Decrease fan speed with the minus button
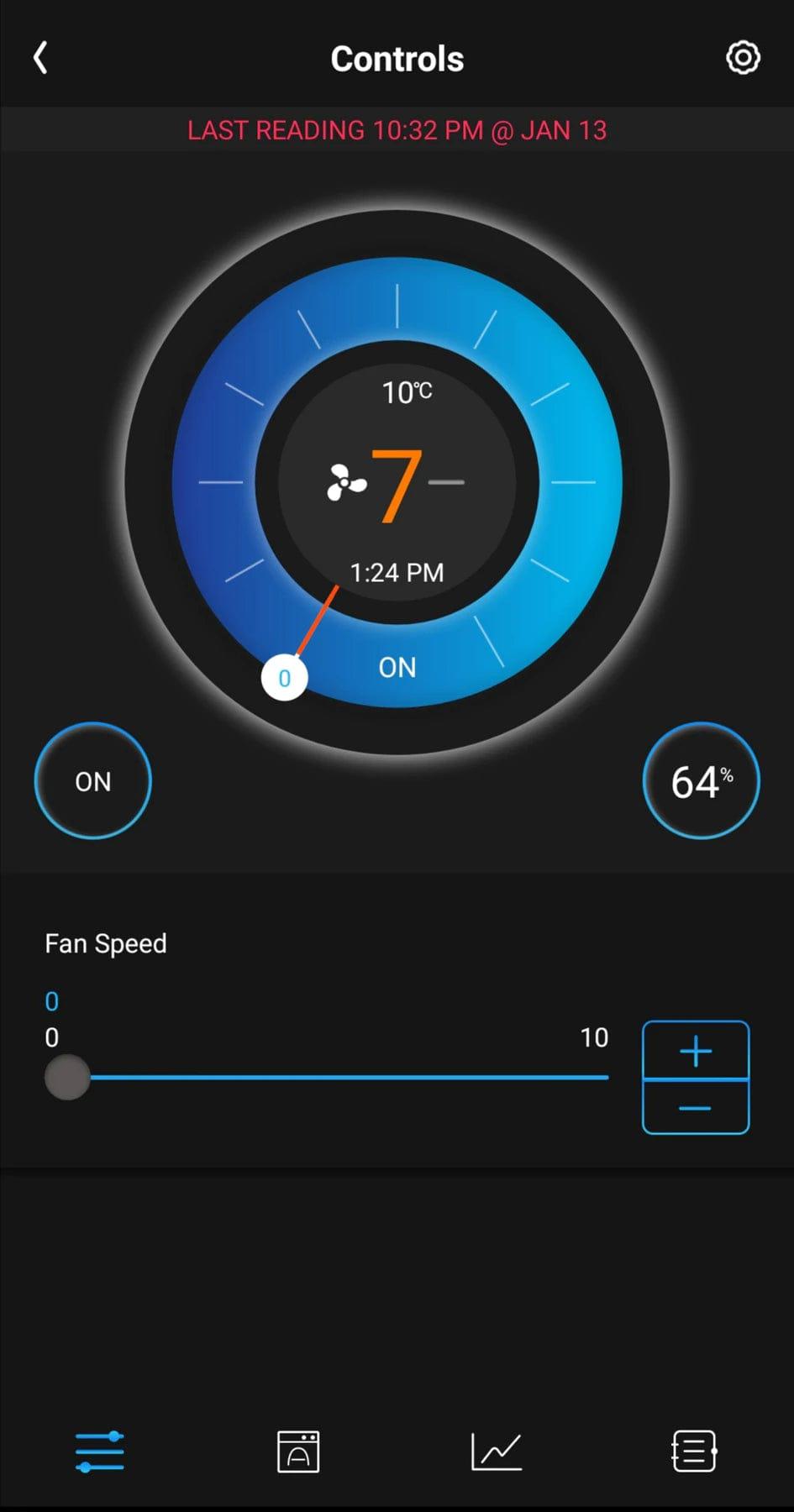Viewport: 794px width, 1512px height. [x=696, y=1109]
